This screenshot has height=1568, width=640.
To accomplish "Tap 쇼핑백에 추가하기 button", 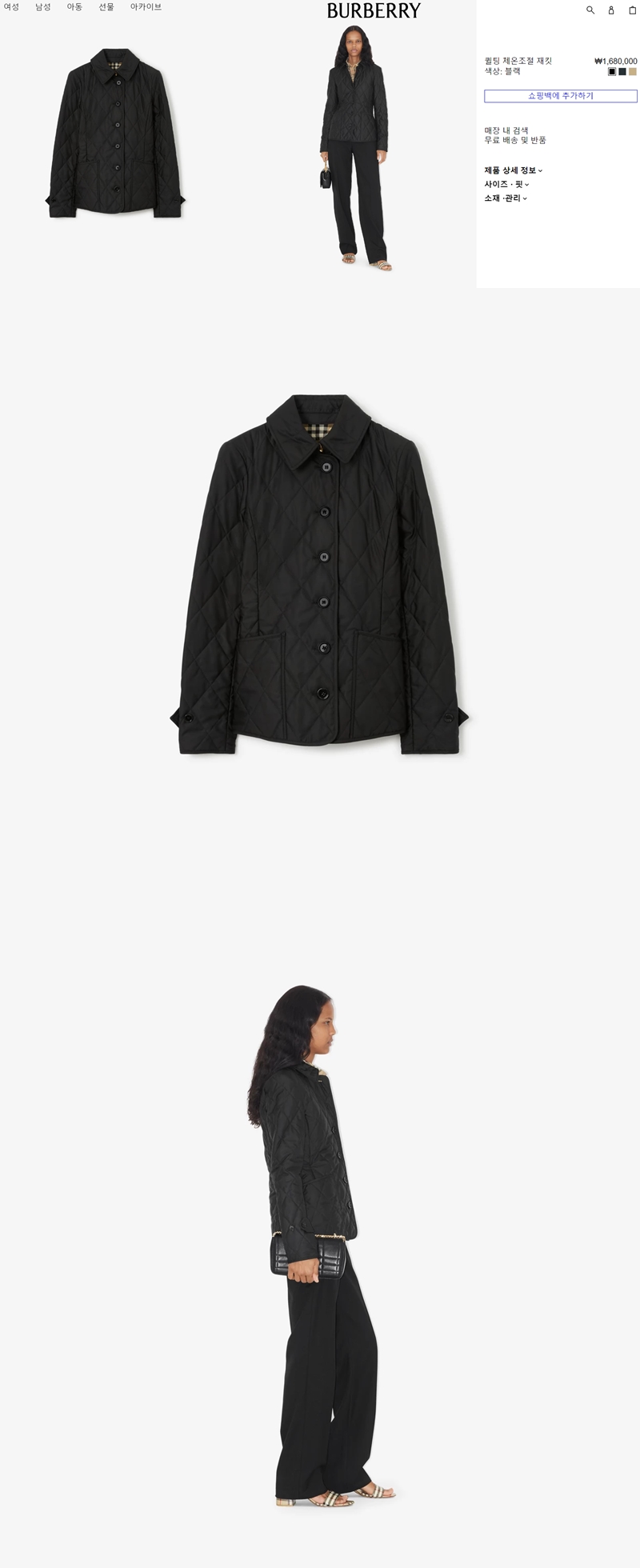I will click(x=560, y=96).
